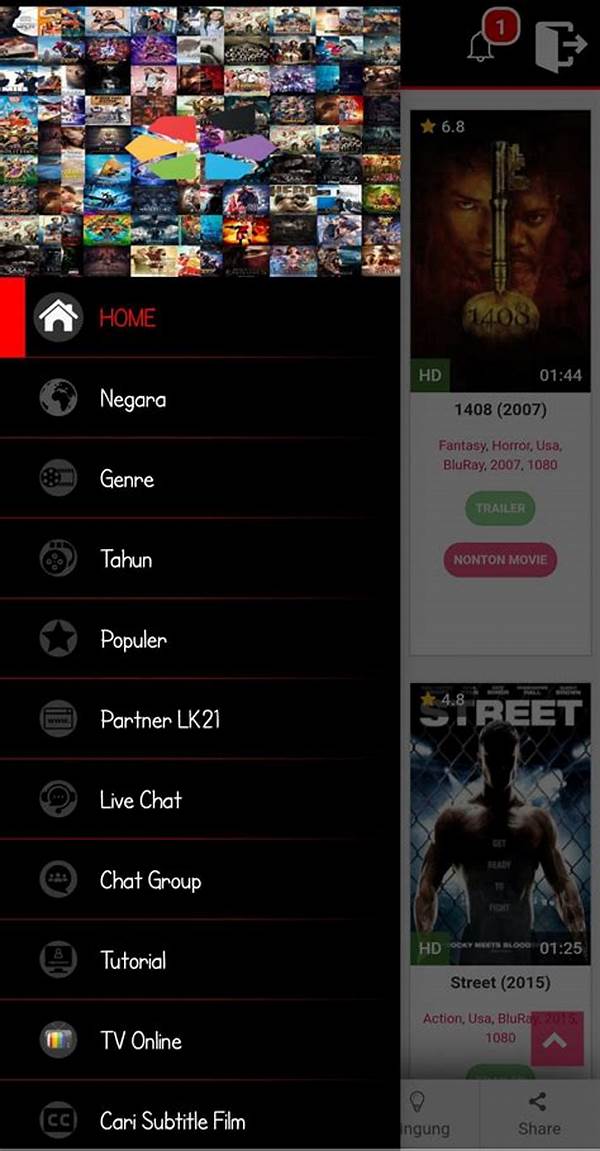View the Tutorial
The image size is (600, 1151).
(132, 961)
